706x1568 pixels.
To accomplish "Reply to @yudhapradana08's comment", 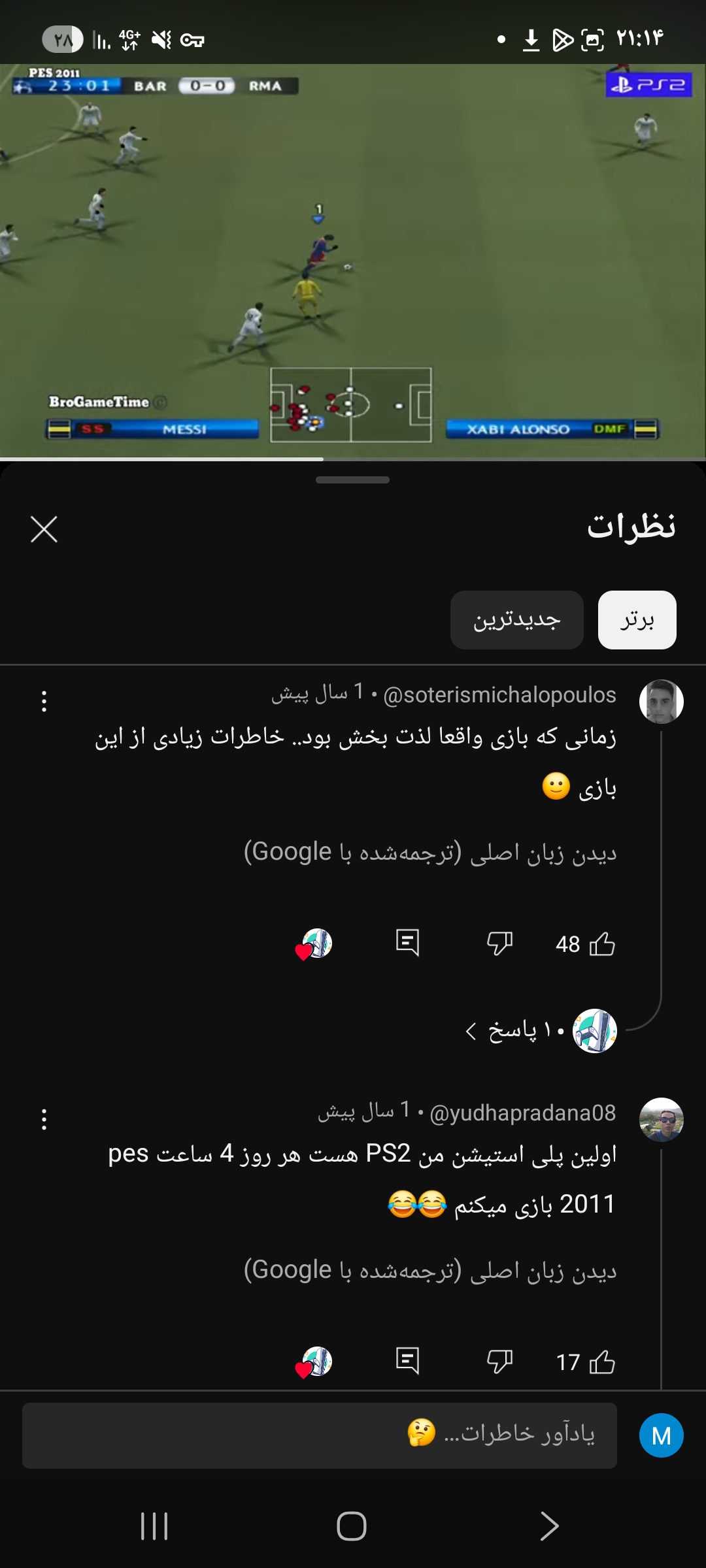I will tap(407, 1361).
